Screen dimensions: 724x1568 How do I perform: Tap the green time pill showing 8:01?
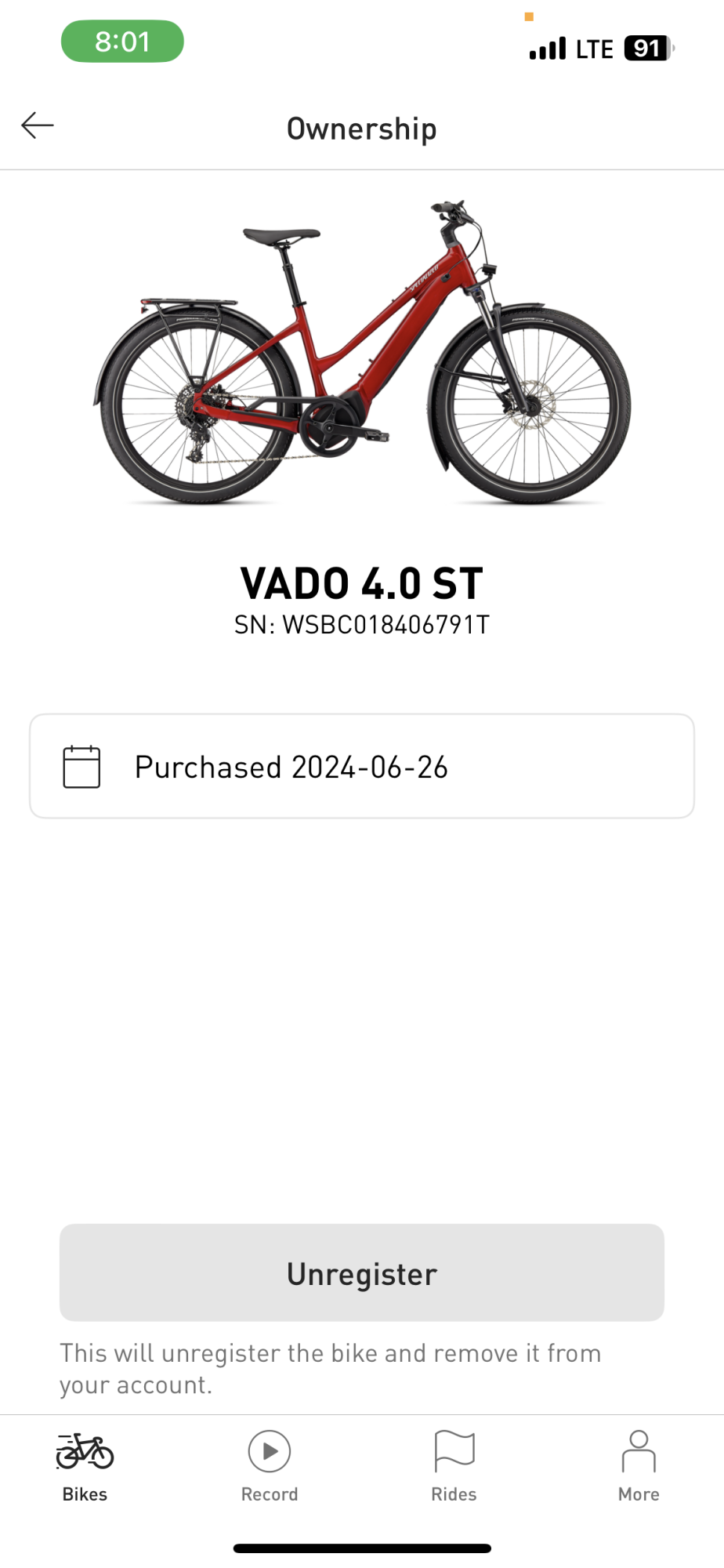point(121,41)
